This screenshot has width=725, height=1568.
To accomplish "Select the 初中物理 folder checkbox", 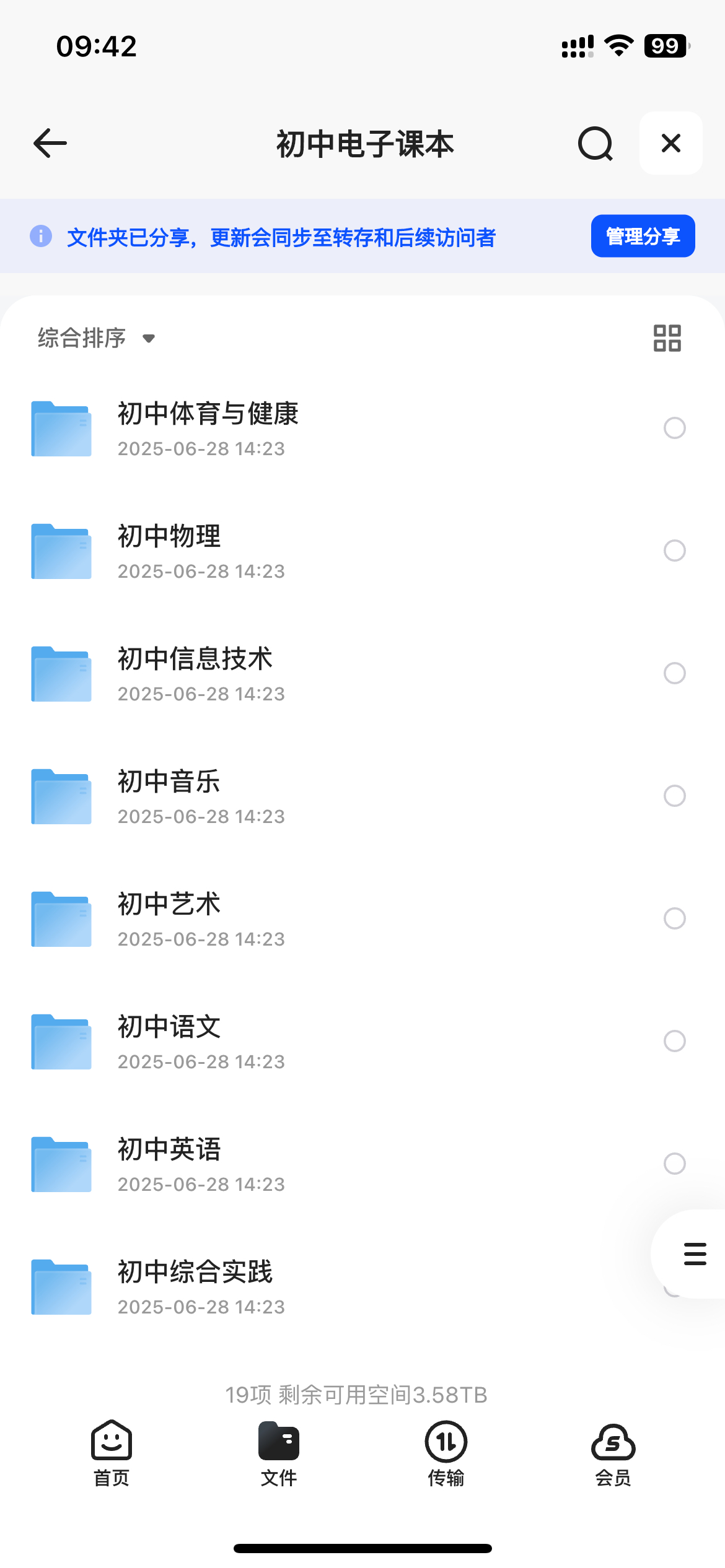I will tap(674, 551).
